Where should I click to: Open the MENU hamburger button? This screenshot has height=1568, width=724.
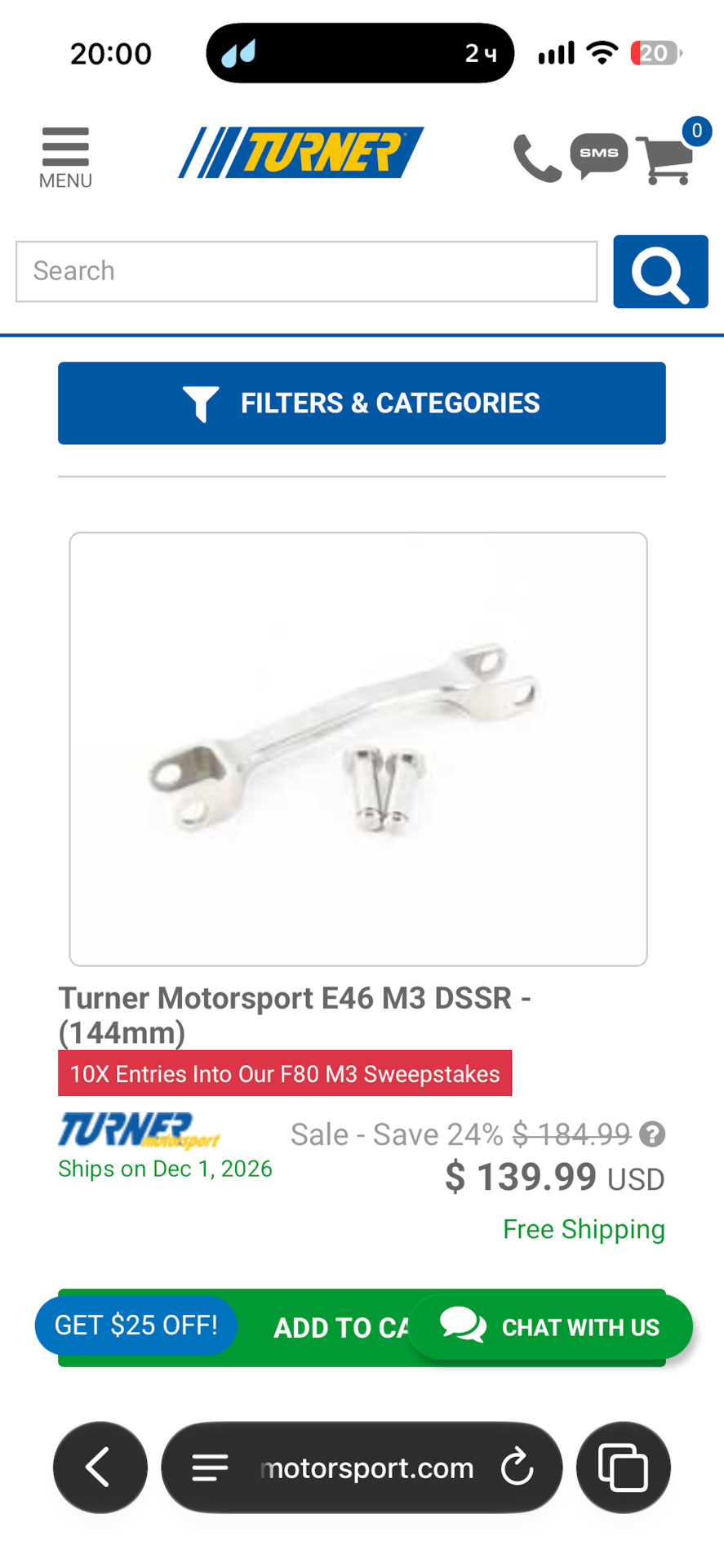[65, 158]
